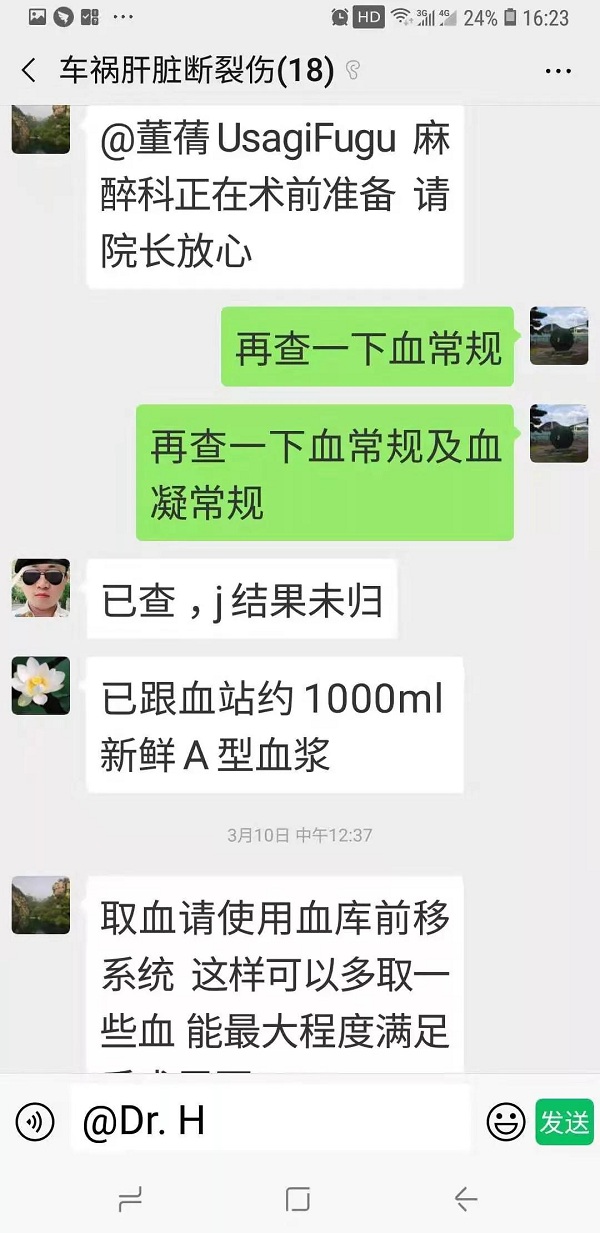The image size is (600, 1233).
Task: Open the emoji picker
Action: (506, 1121)
